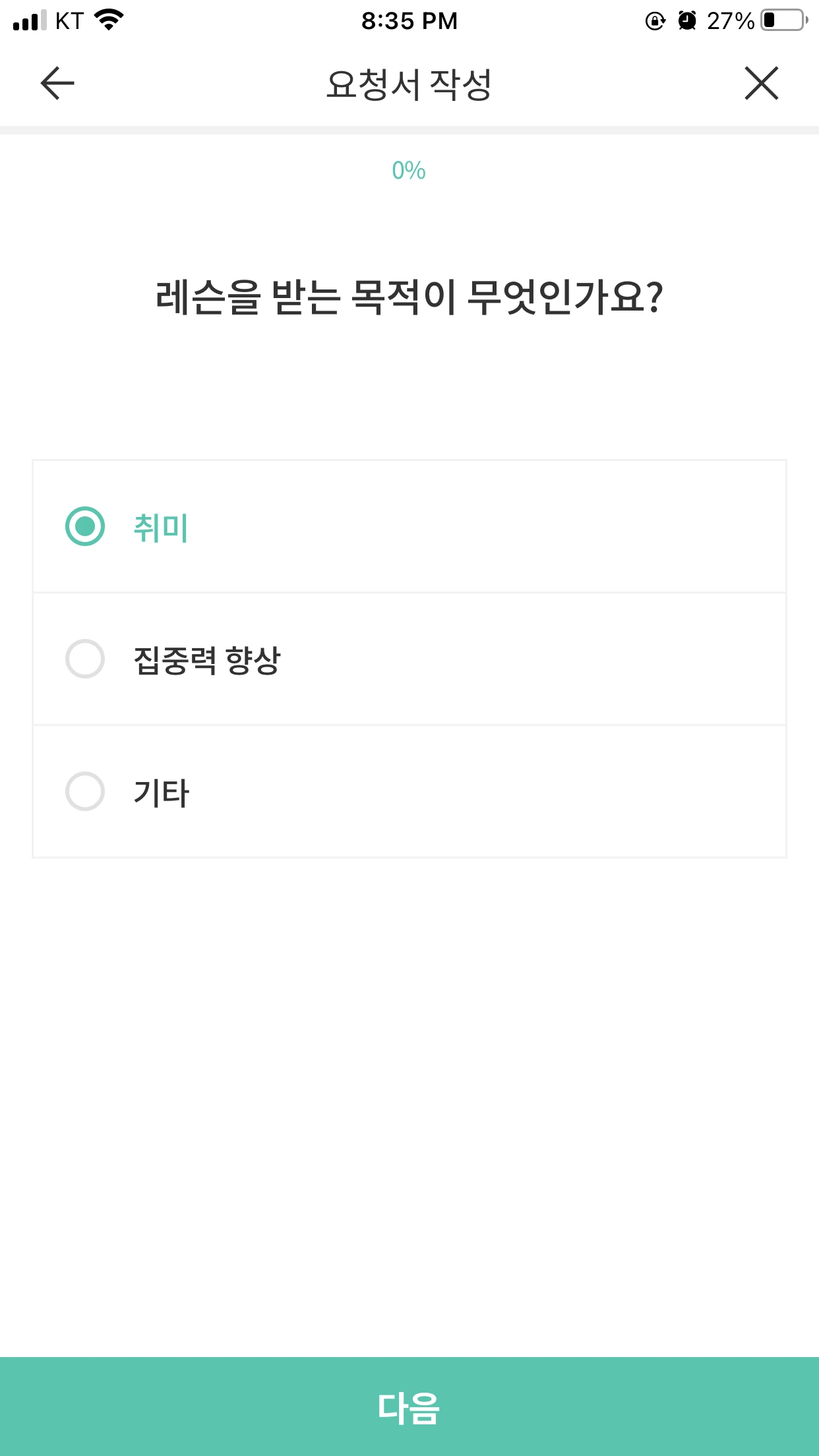Image resolution: width=819 pixels, height=1456 pixels.
Task: Tap the lesson purpose question text
Action: pos(409,296)
